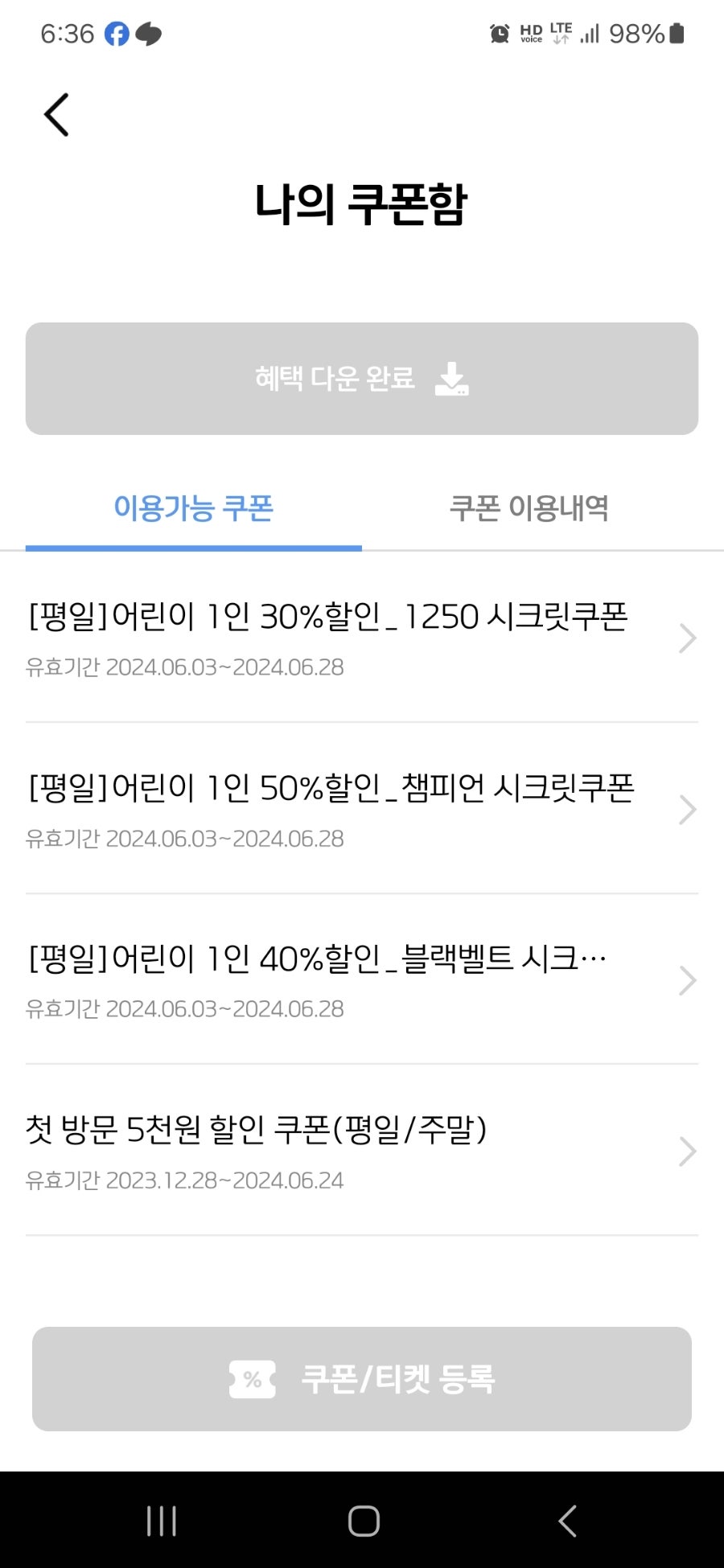The image size is (724, 1568).
Task: Tap the 혜택 다운 완료 button
Action: (362, 379)
